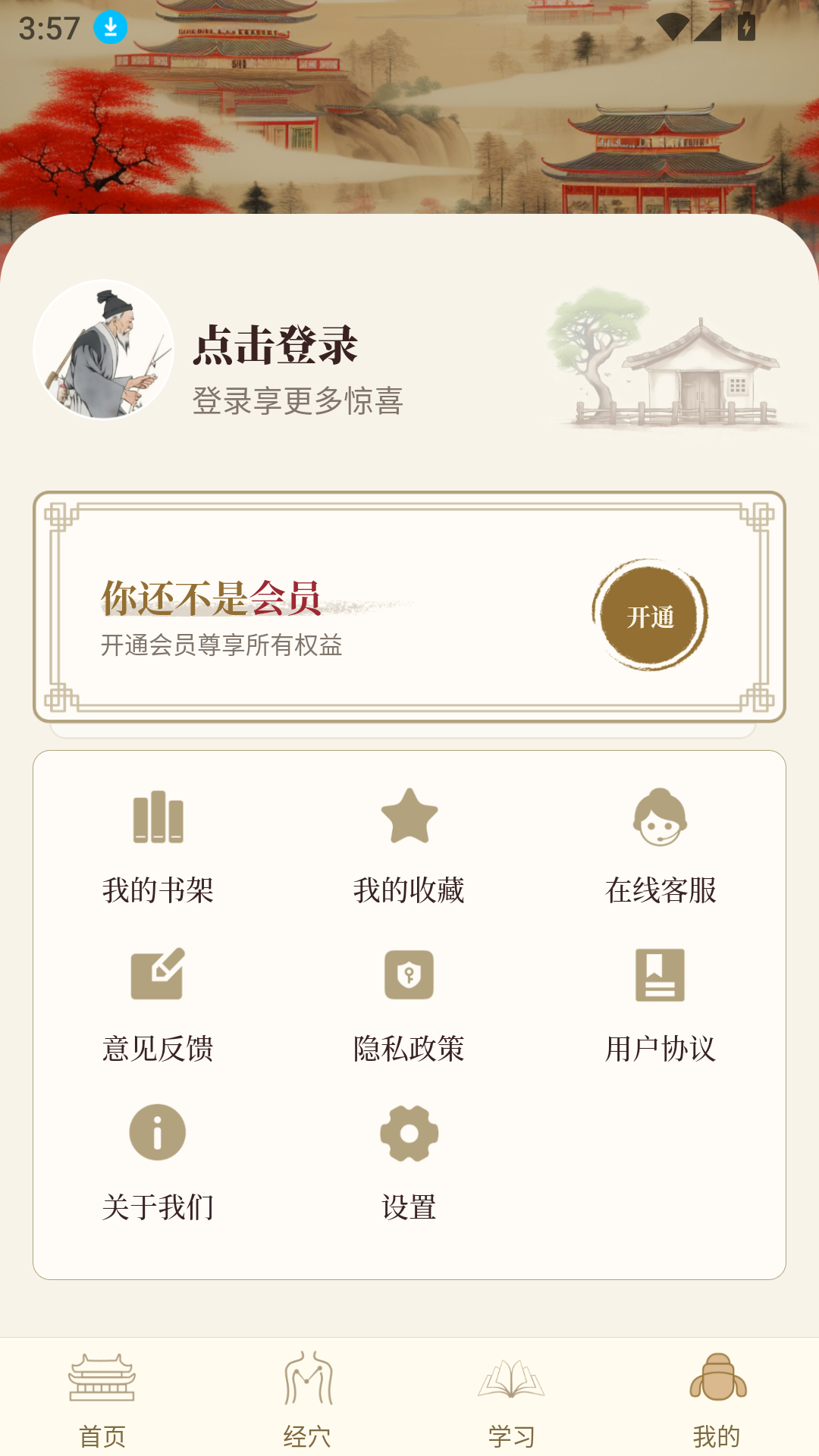Tap the profile avatar picture

[x=104, y=350]
